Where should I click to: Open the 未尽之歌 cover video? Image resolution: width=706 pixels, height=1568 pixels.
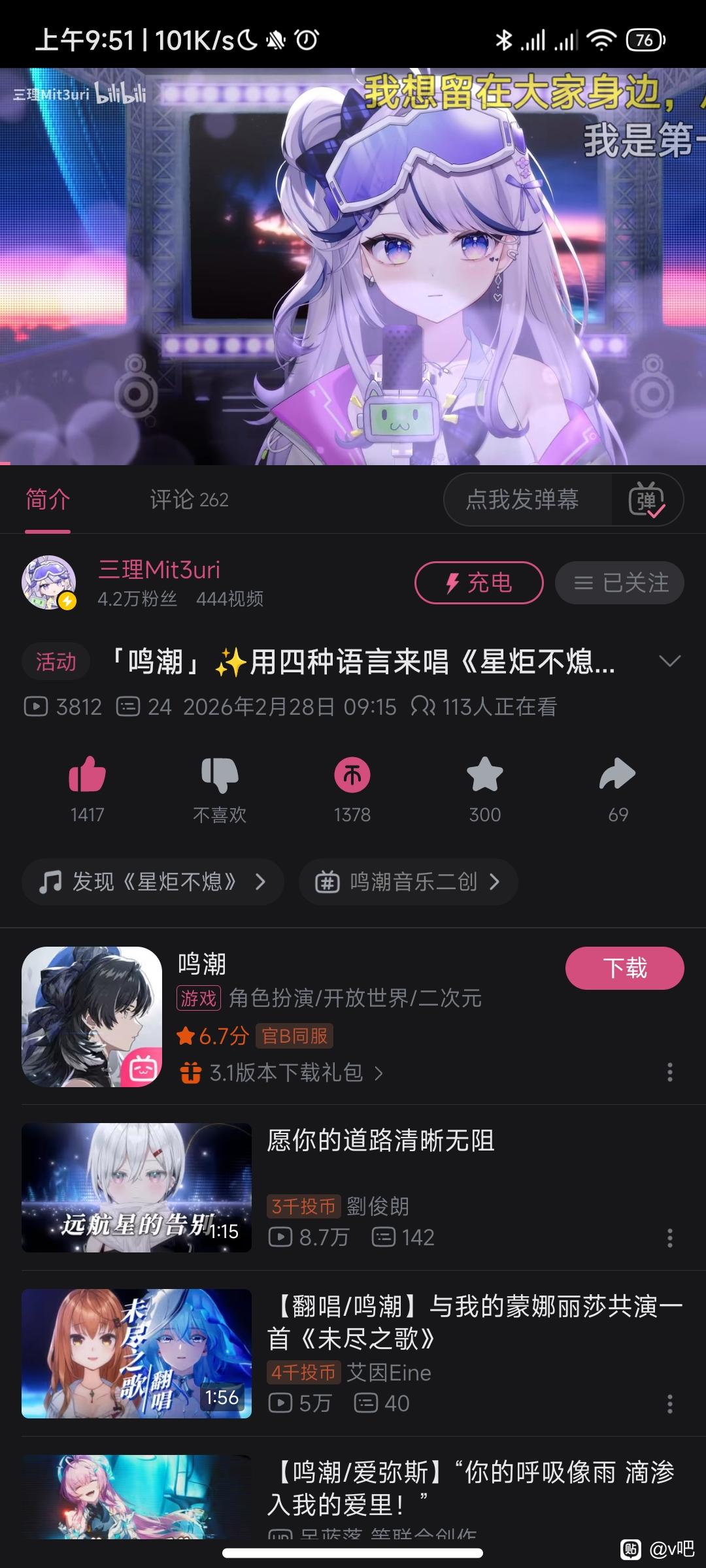coord(475,1322)
